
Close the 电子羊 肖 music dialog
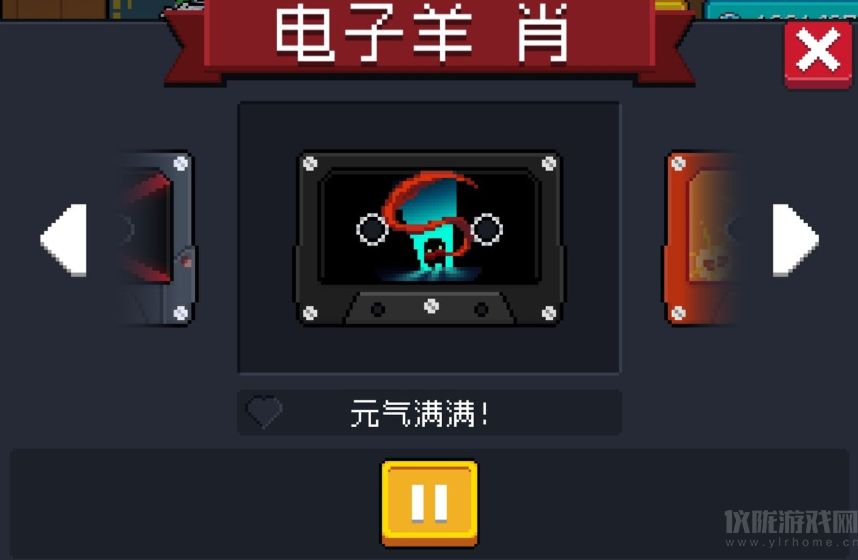click(x=817, y=54)
